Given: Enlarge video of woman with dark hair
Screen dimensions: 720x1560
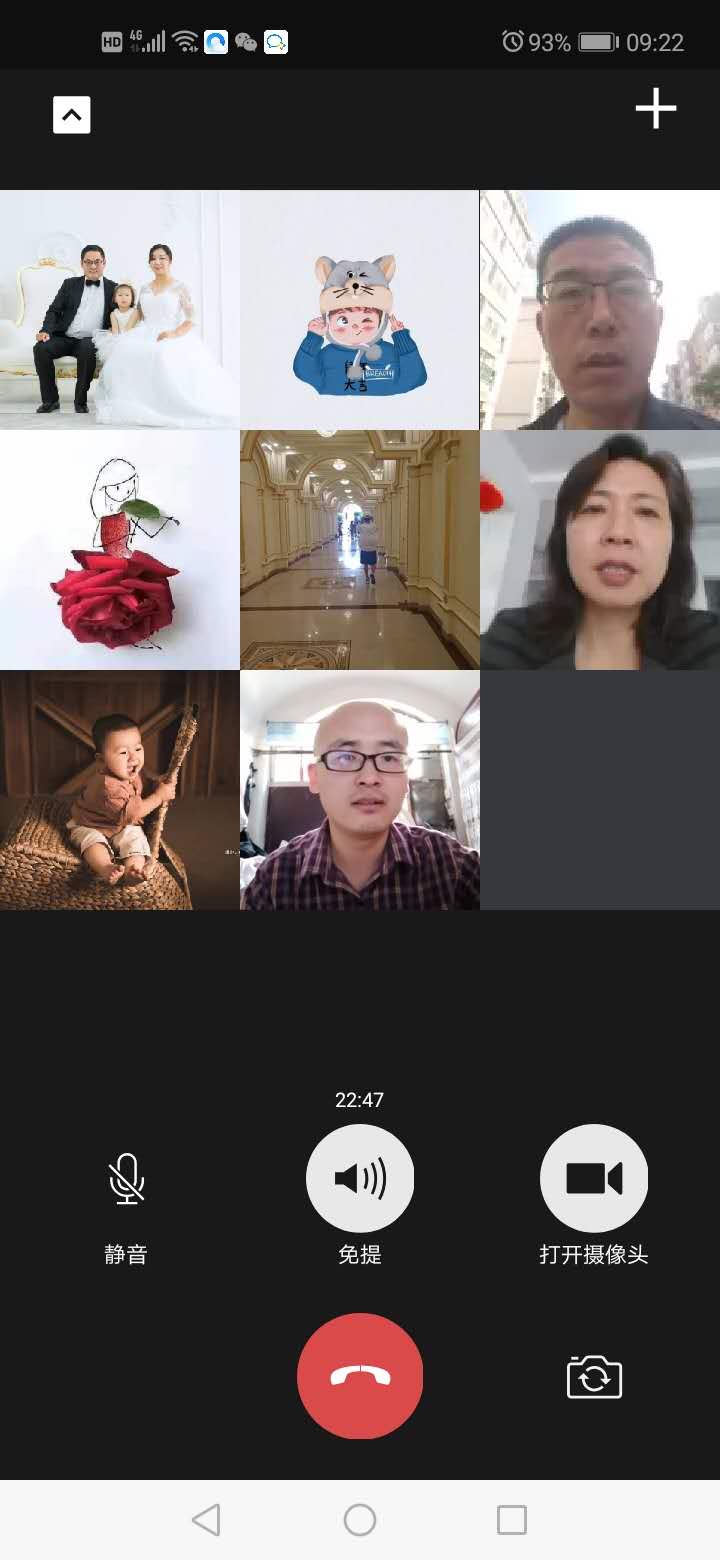Looking at the screenshot, I should click(x=600, y=550).
